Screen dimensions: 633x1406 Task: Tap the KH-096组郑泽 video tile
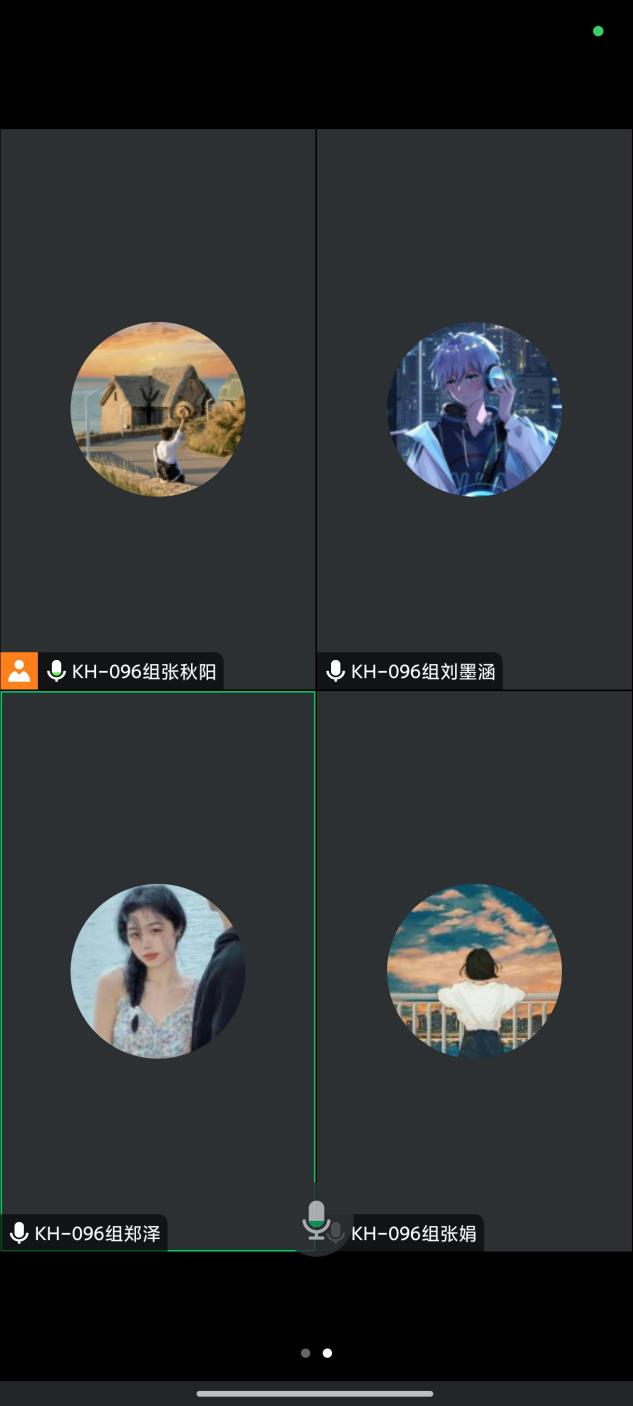point(158,970)
